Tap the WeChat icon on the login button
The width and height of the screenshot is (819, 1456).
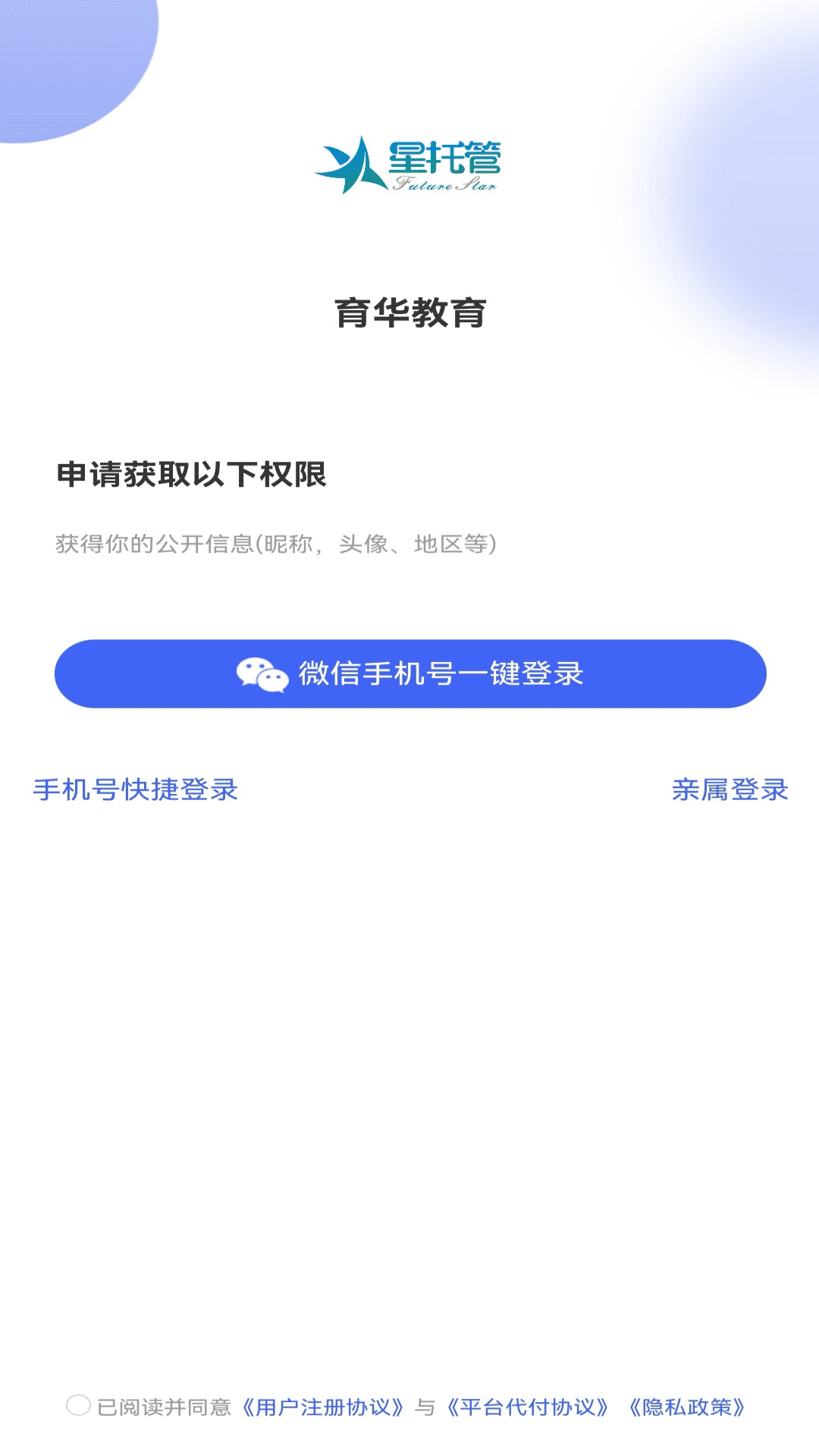[261, 673]
